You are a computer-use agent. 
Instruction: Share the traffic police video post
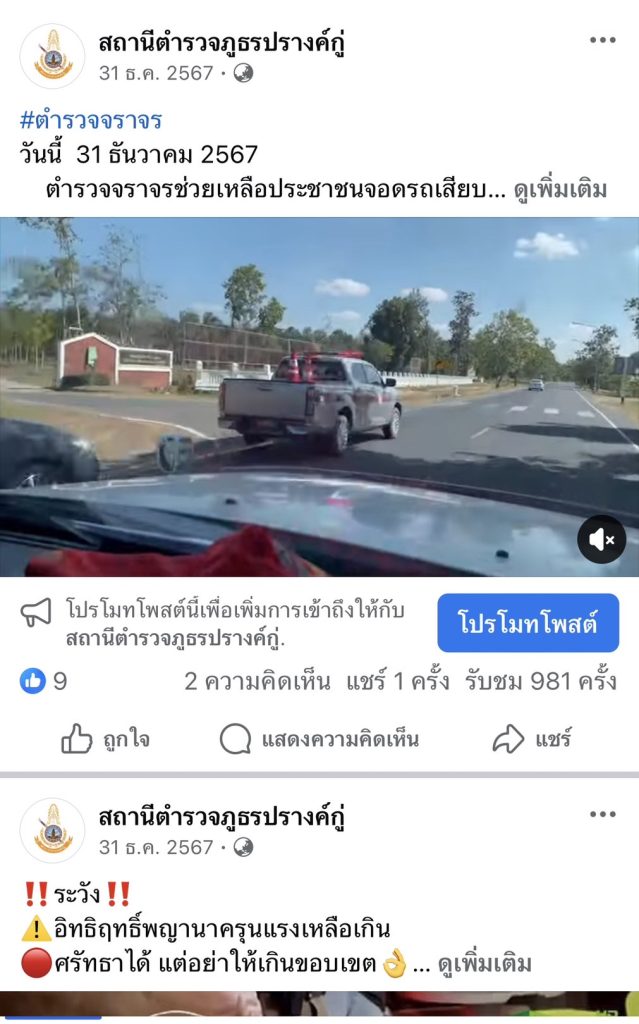pyautogui.click(x=531, y=739)
